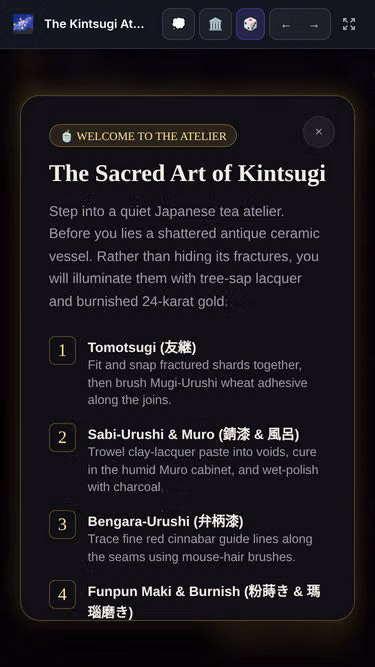Screen dimensions: 375x667
Task: Go to next with right arrow
Action: coord(314,26)
